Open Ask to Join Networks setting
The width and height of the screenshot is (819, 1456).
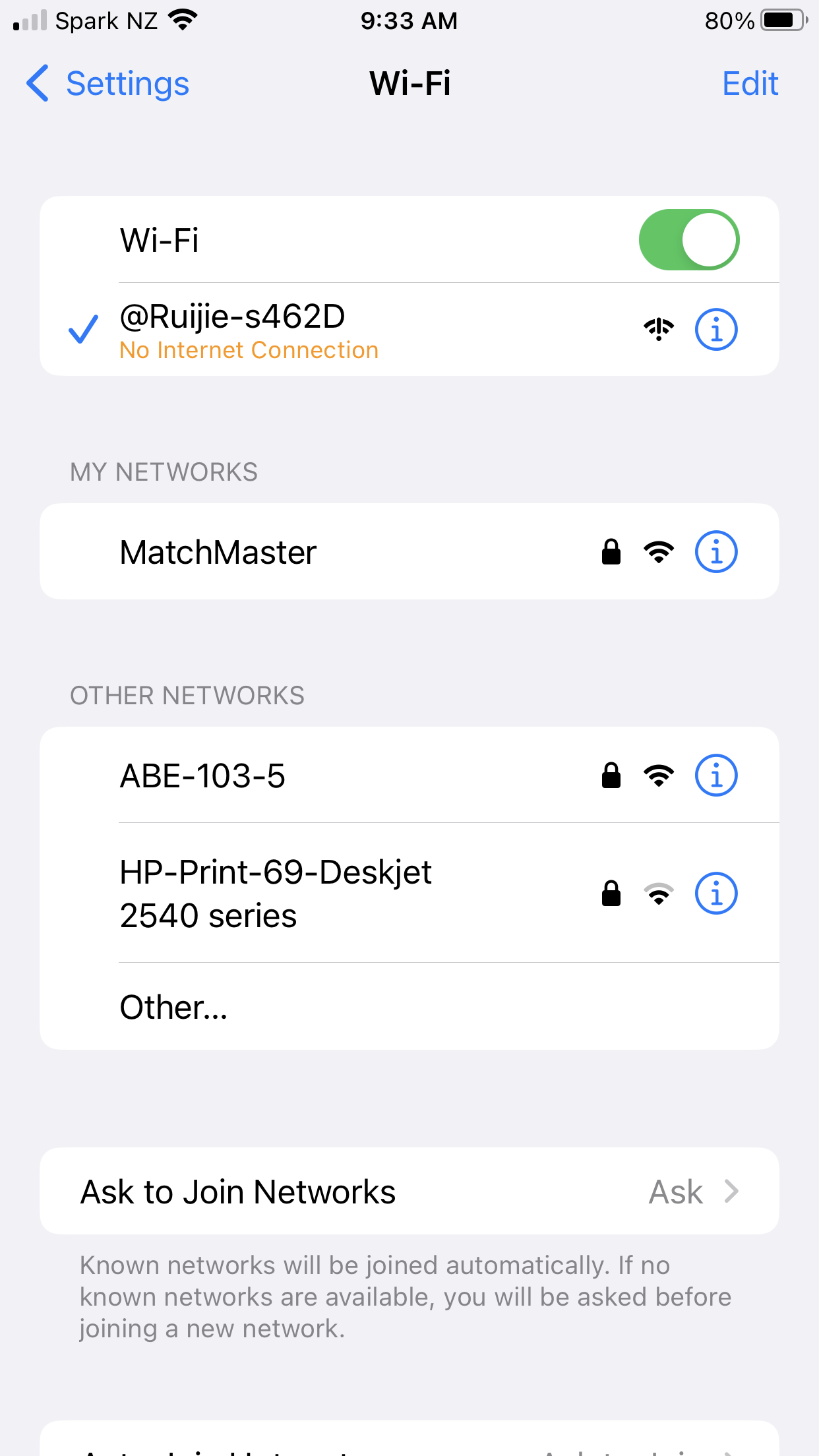(x=409, y=1192)
